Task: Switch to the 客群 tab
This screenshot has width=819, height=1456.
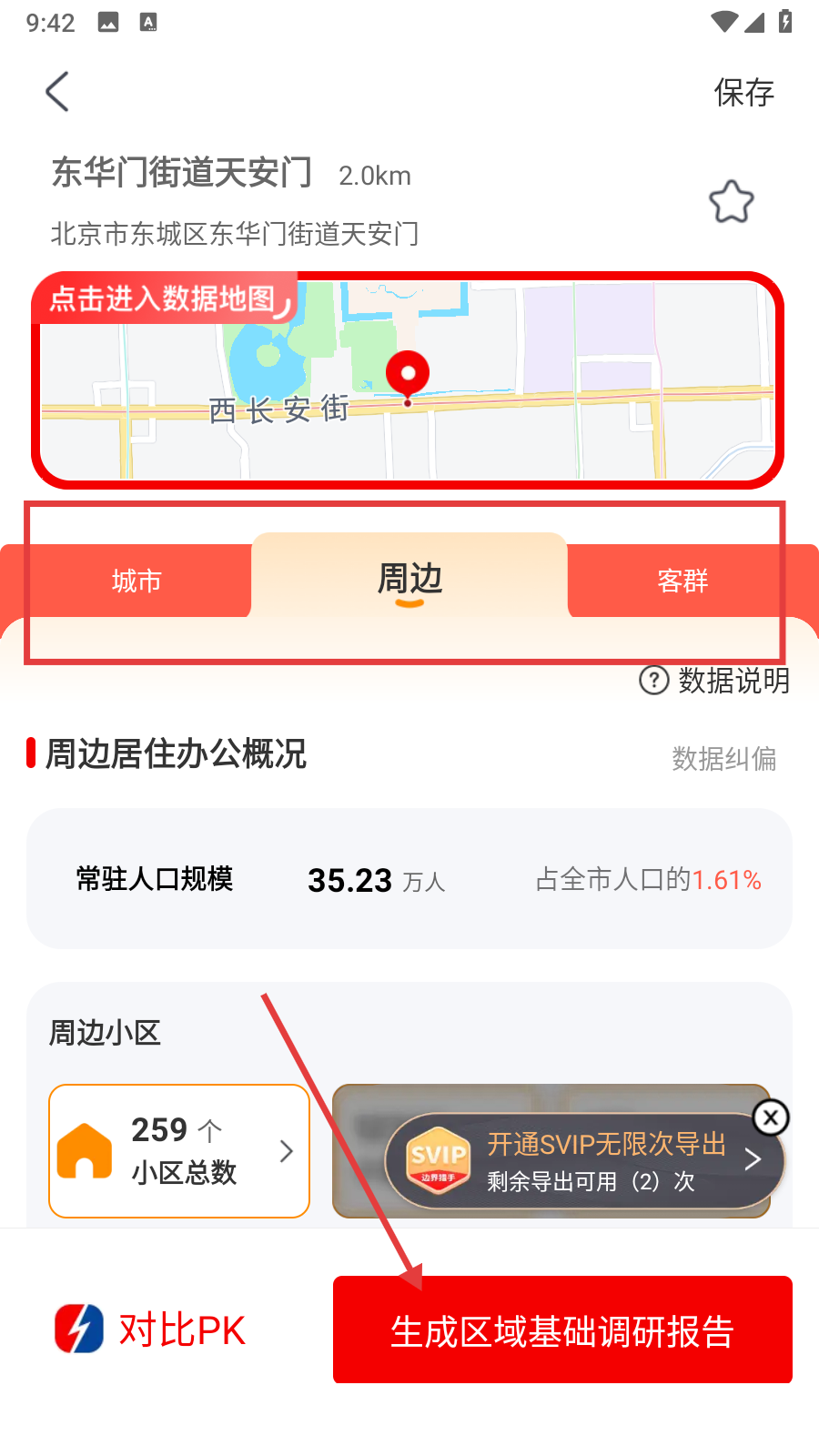Action: point(682,581)
